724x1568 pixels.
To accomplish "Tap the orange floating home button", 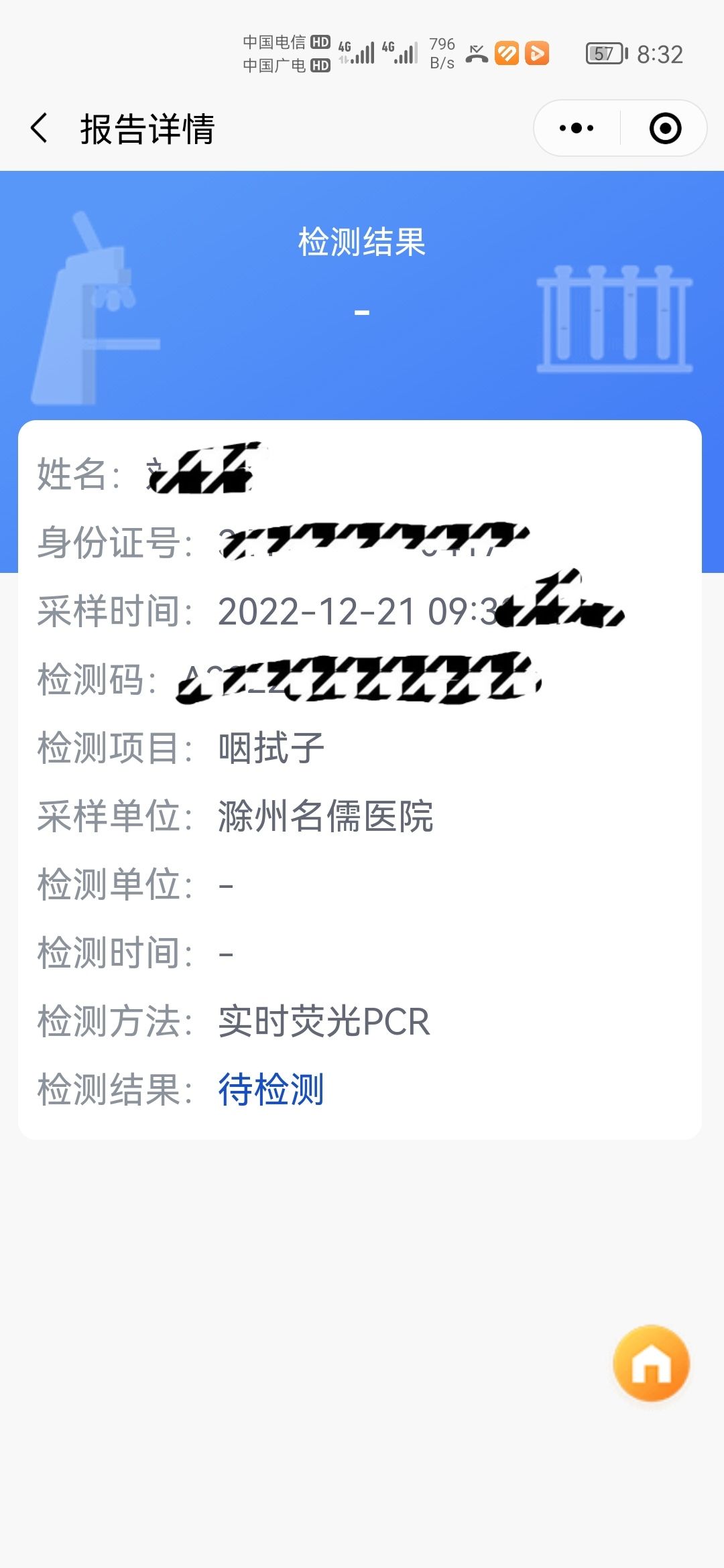I will click(x=651, y=1363).
